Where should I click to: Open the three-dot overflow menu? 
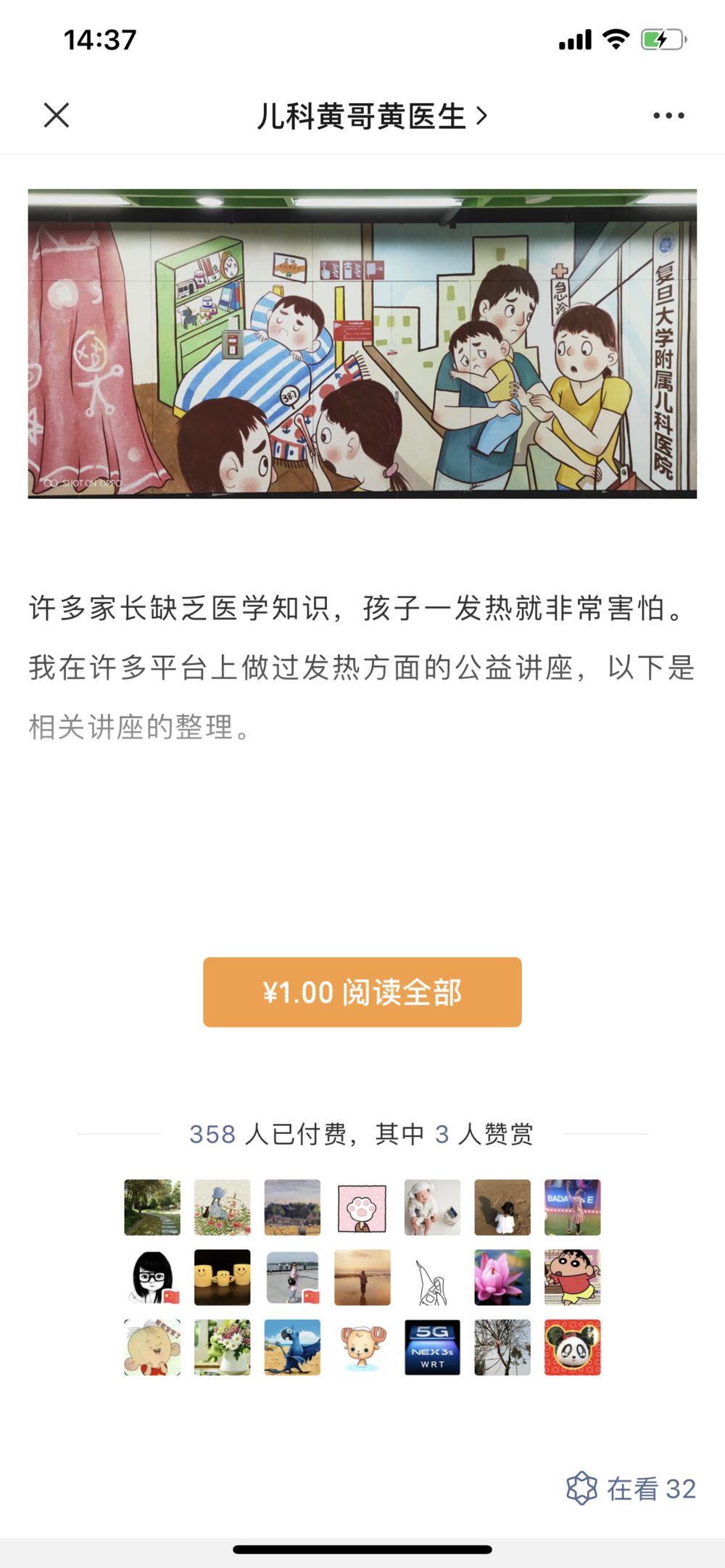[668, 116]
